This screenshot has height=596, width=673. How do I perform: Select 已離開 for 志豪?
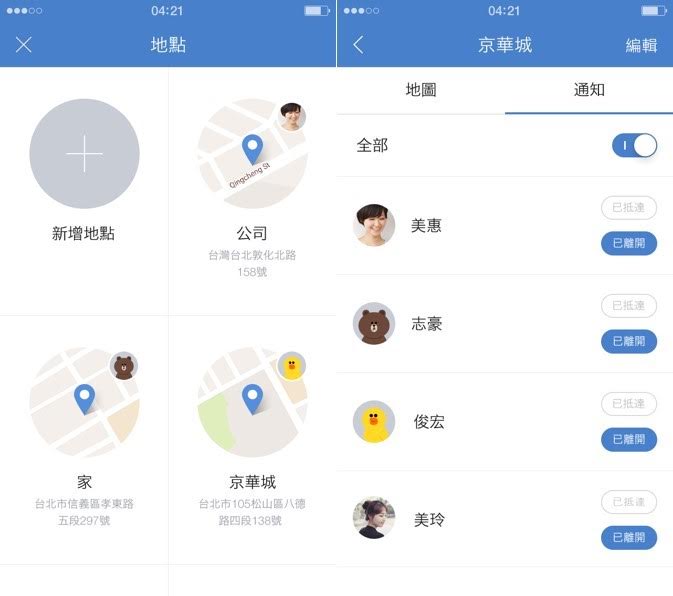[x=629, y=341]
